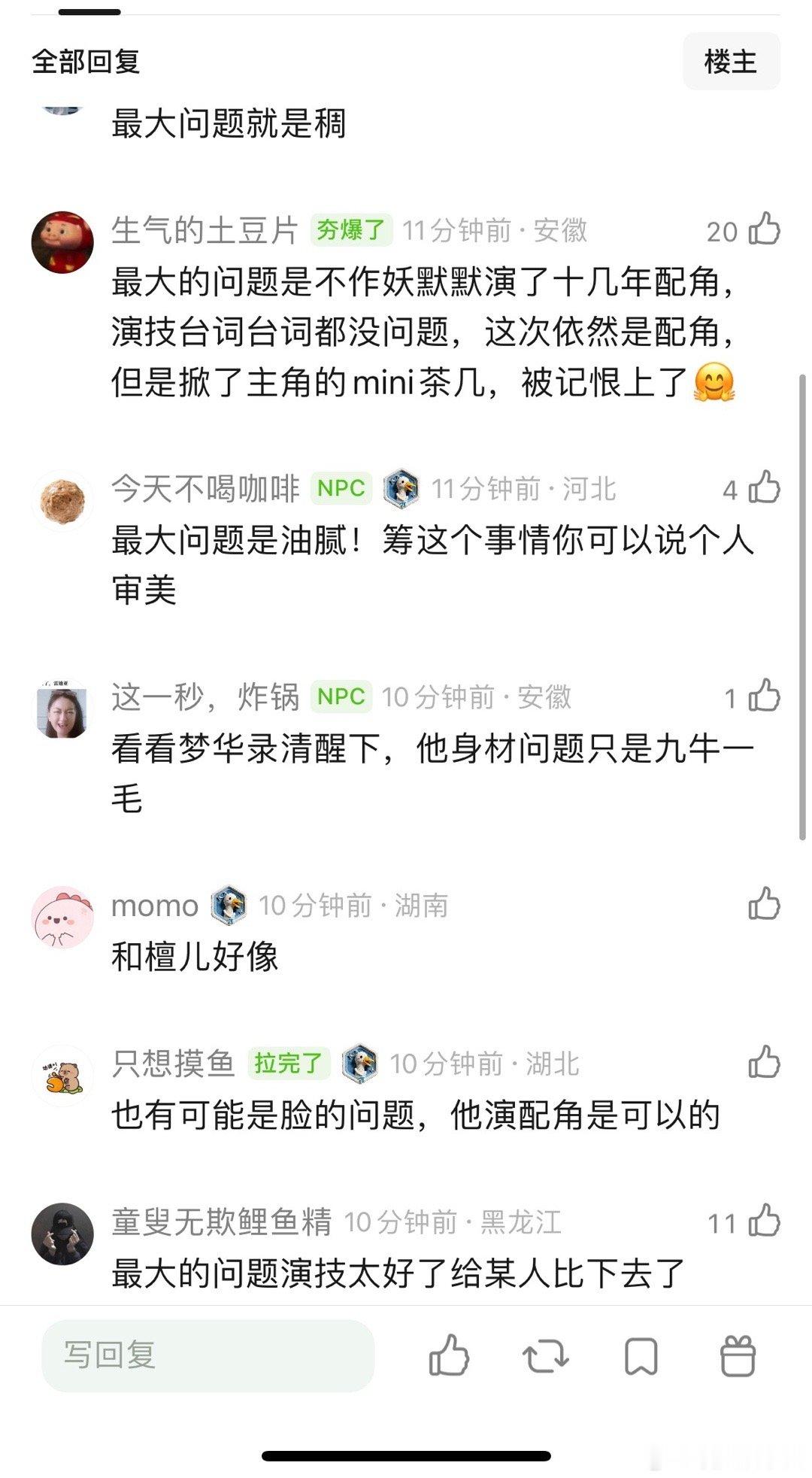Image resolution: width=812 pixels, height=1478 pixels.
Task: Tap the NPC badge next to 今天不喝咖啡
Action: [339, 487]
